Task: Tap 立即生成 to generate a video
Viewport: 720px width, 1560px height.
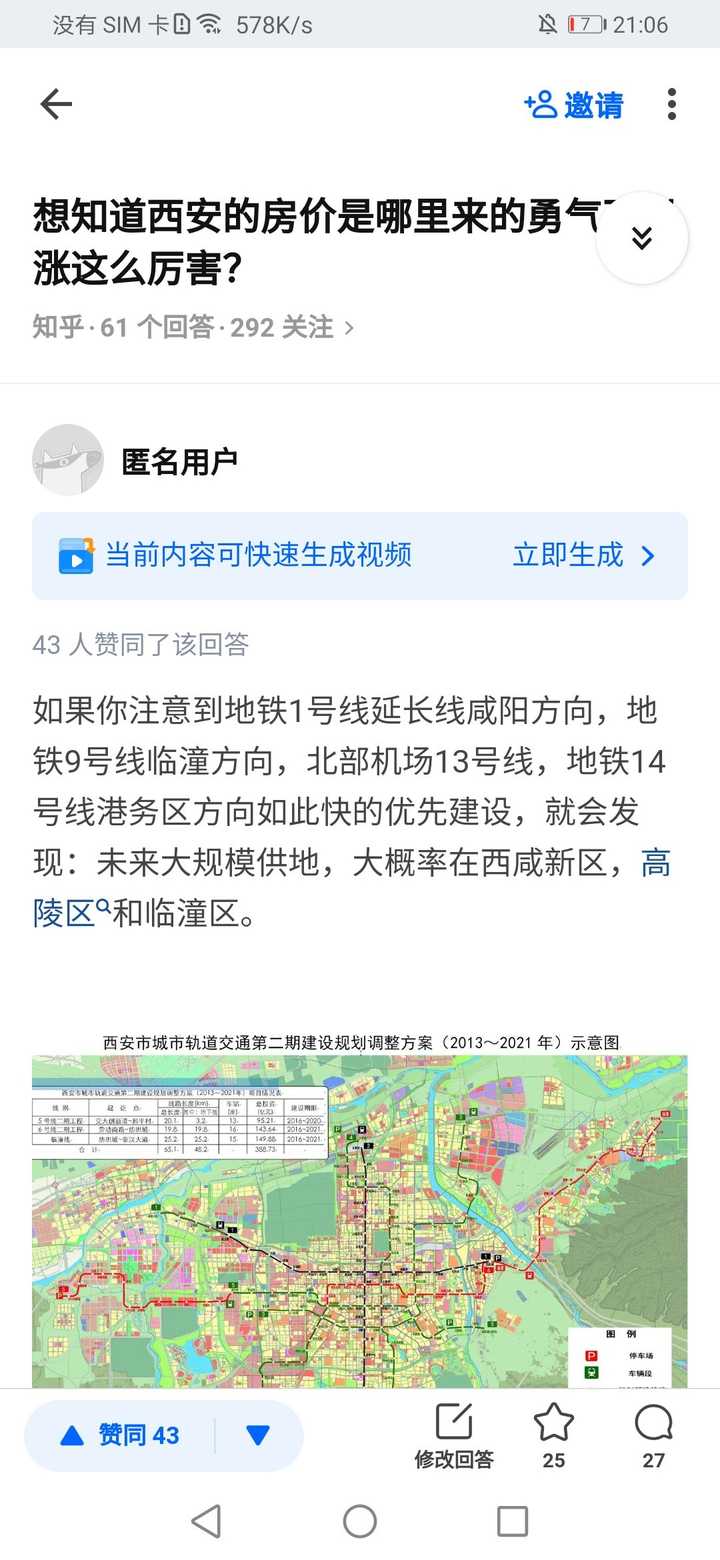Action: click(x=584, y=556)
